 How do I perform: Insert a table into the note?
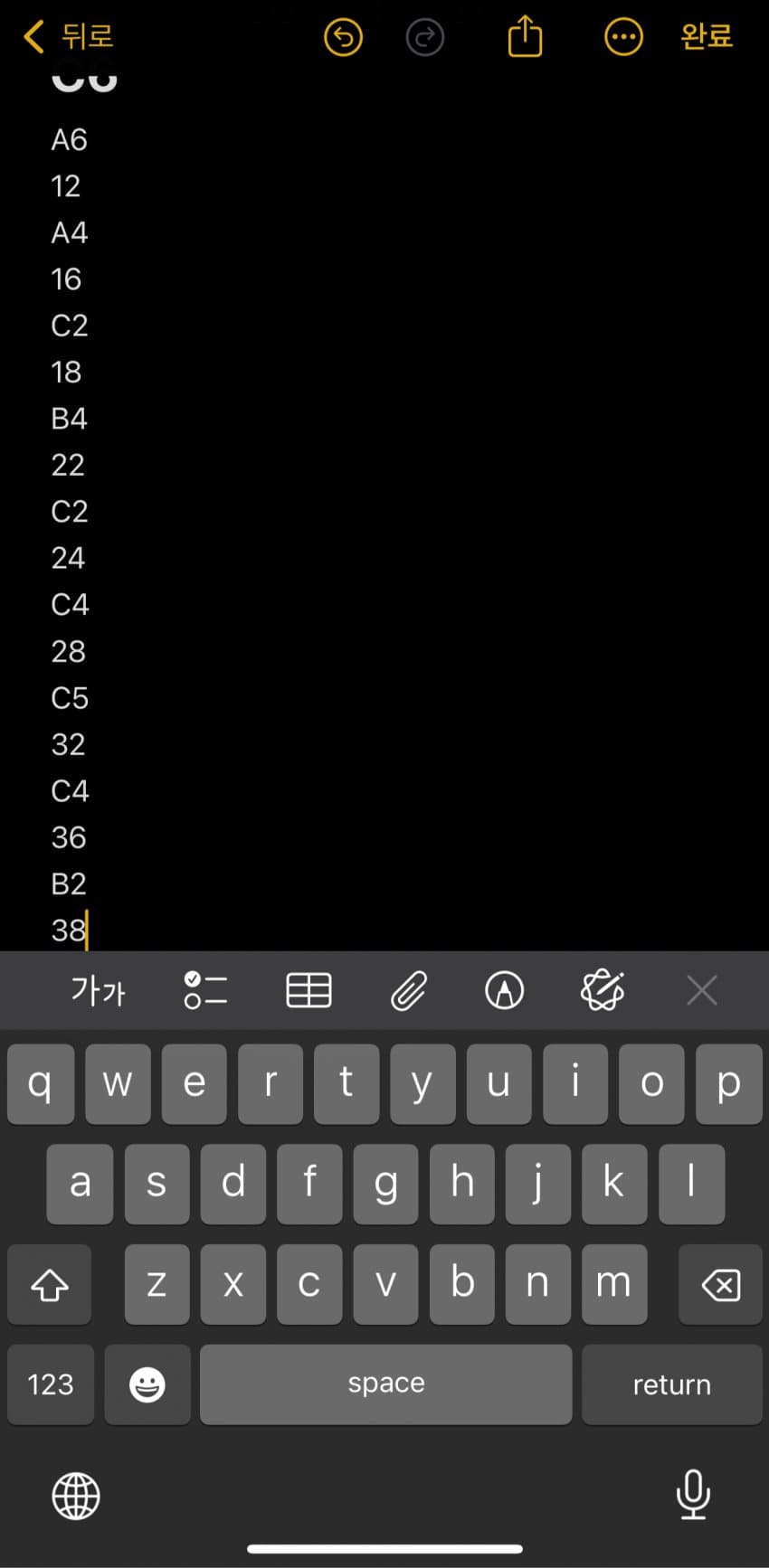pyautogui.click(x=309, y=991)
